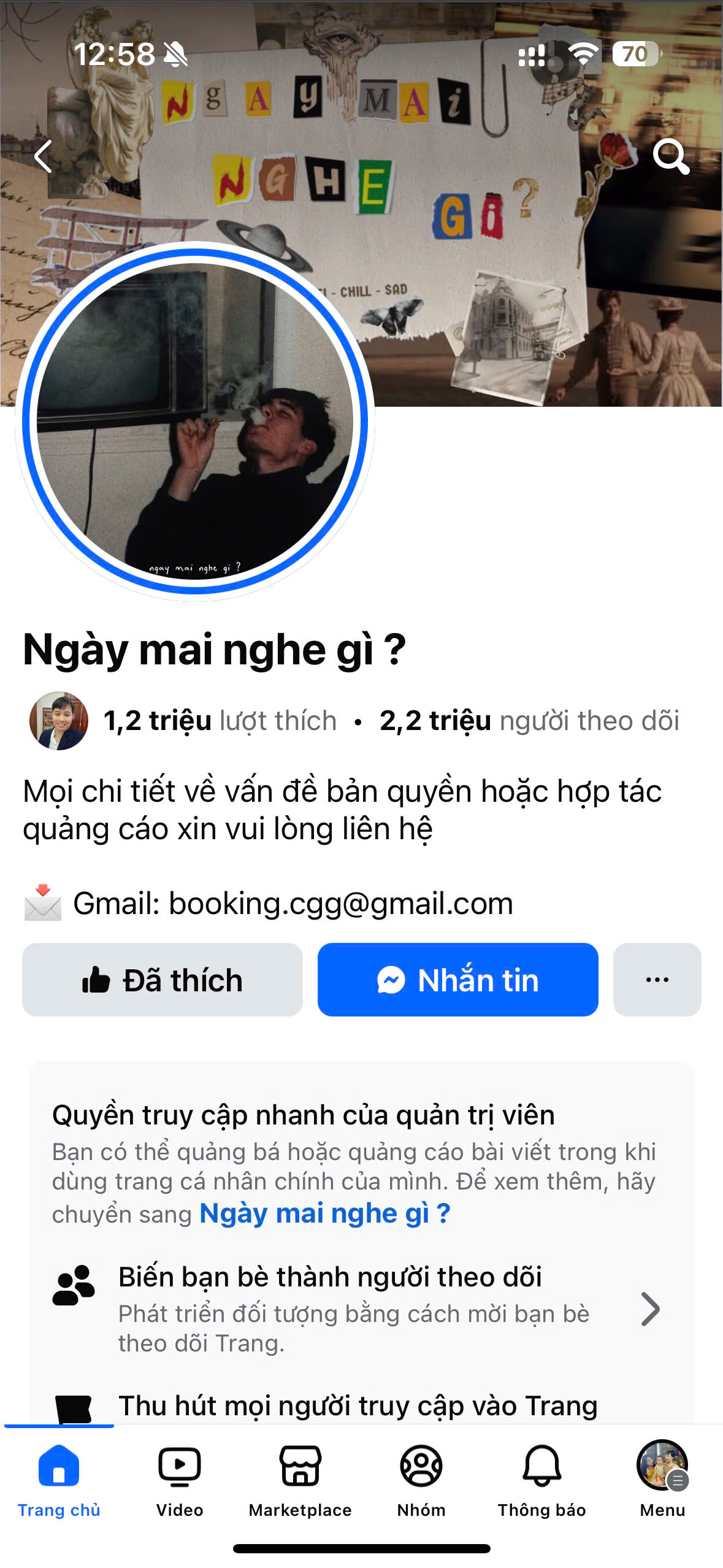Go to the Nhóm groups tab

pos(421,1480)
